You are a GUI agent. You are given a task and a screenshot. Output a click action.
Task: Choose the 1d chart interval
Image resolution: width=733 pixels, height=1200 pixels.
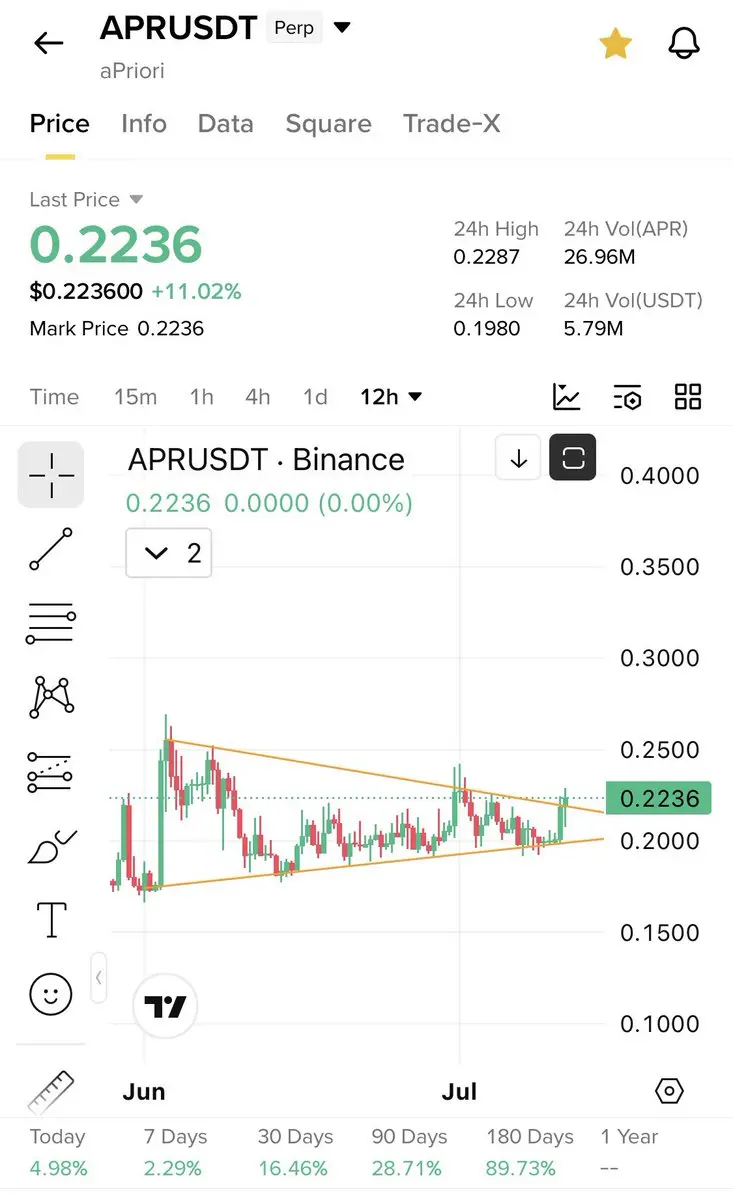tap(315, 397)
